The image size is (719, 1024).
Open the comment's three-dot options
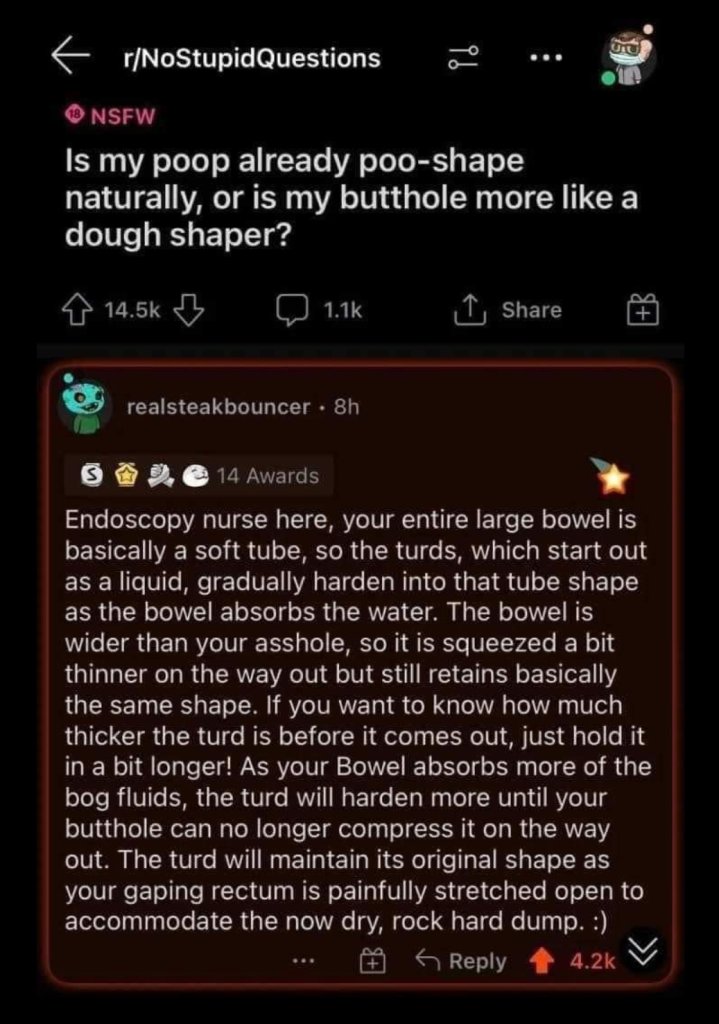click(304, 961)
